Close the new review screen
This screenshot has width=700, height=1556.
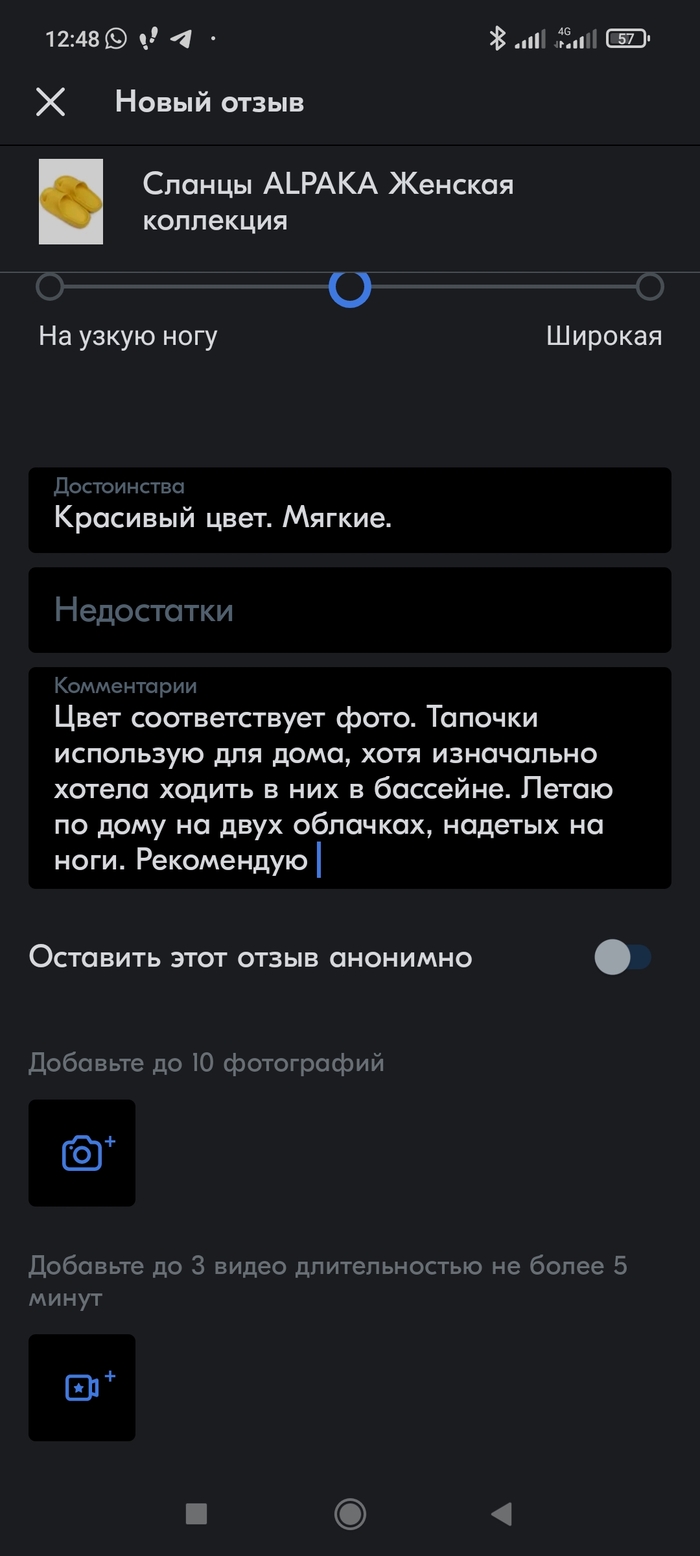[x=50, y=102]
